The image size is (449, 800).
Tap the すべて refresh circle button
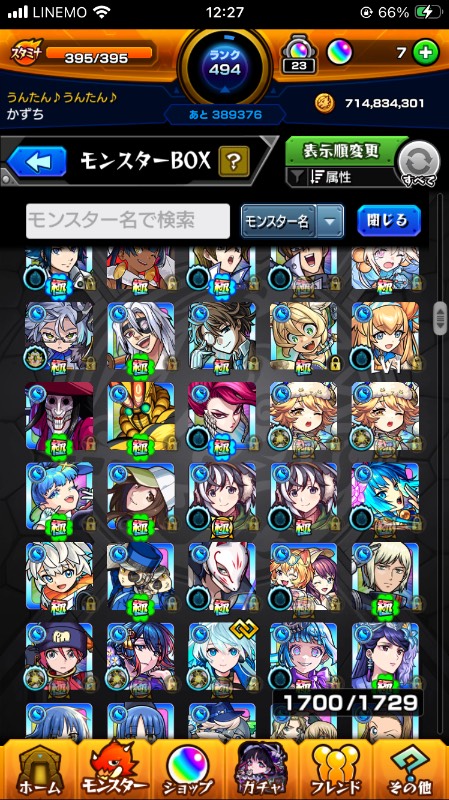(x=419, y=164)
